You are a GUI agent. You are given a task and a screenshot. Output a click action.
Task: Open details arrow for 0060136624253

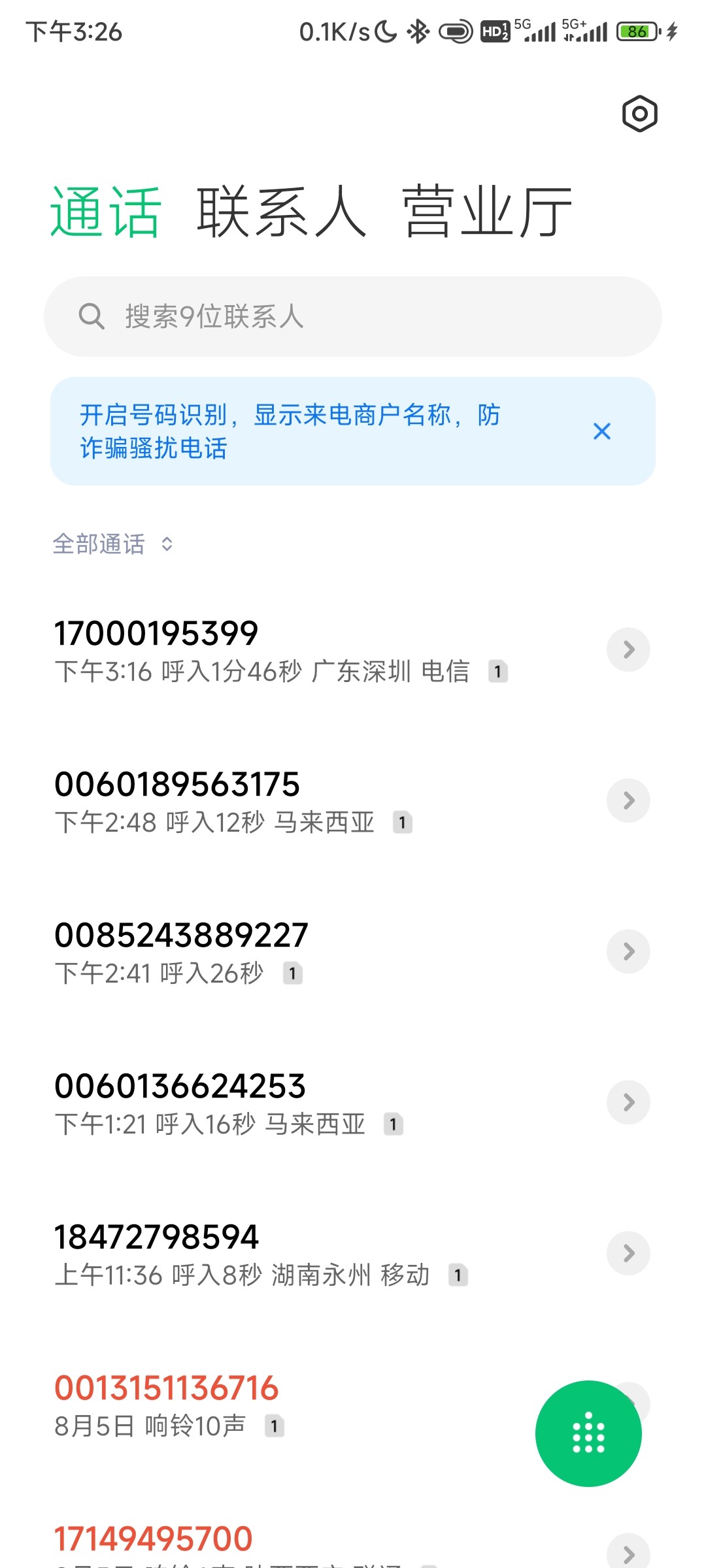628,1103
